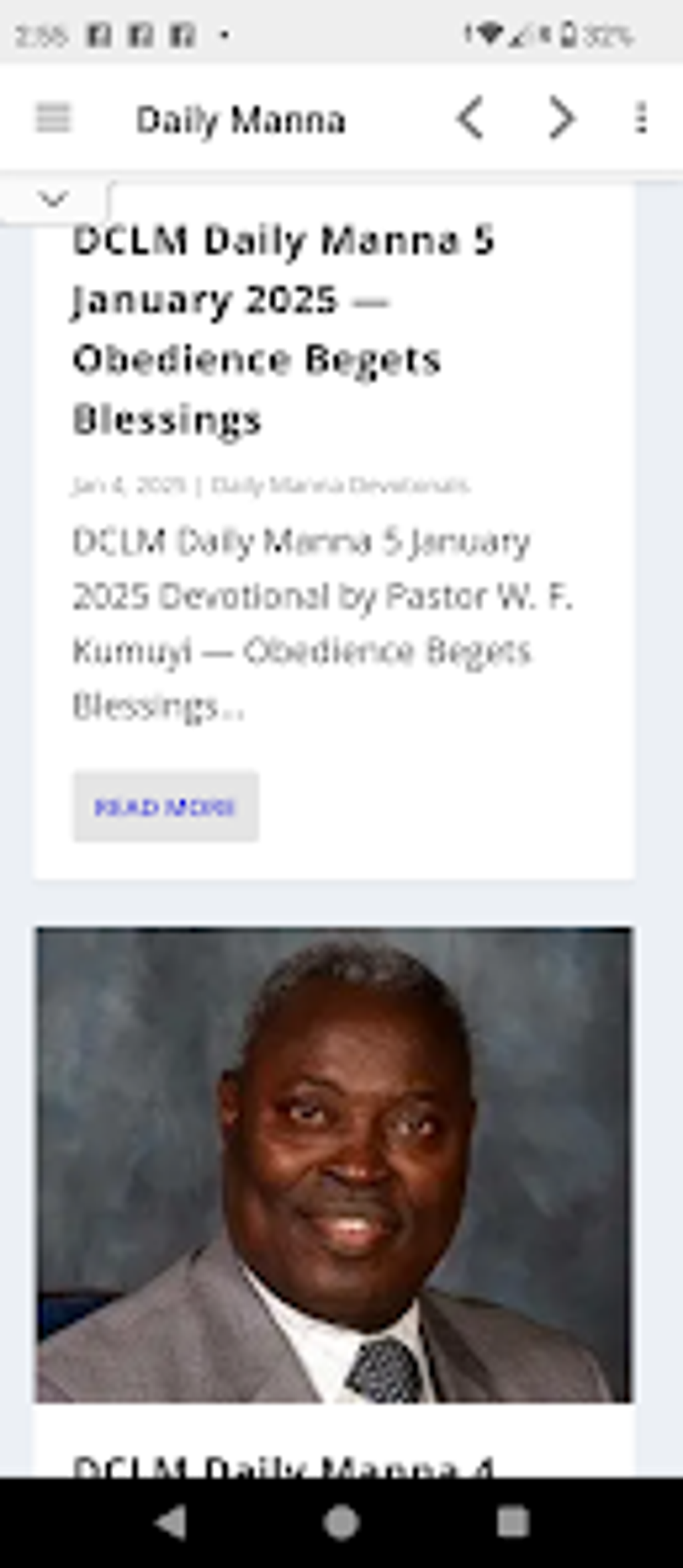The height and width of the screenshot is (1568, 683).
Task: Collapse the article using the down chevron
Action: 52,198
